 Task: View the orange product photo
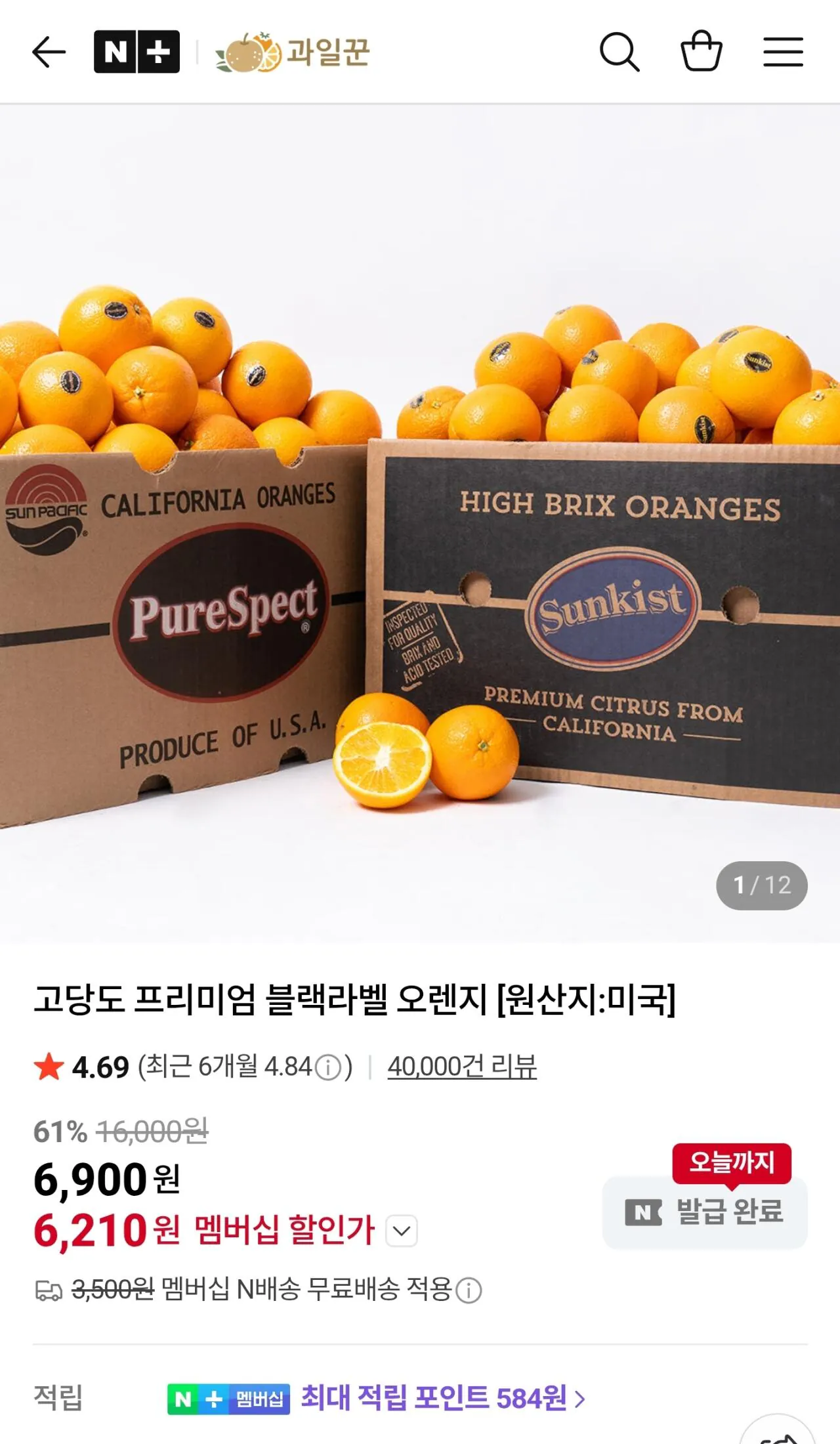click(x=420, y=525)
